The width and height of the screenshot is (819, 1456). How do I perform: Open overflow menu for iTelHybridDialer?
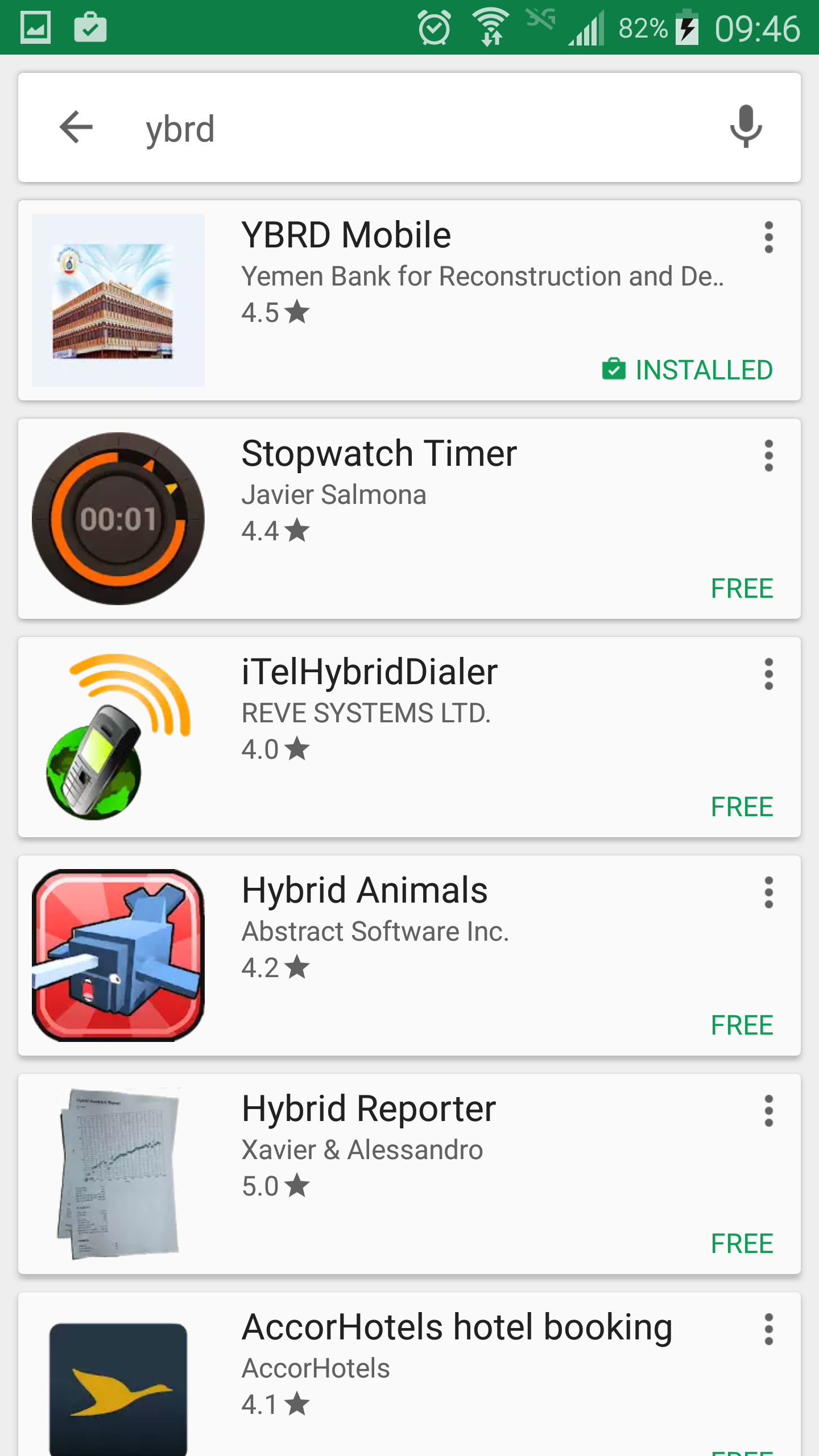(768, 674)
